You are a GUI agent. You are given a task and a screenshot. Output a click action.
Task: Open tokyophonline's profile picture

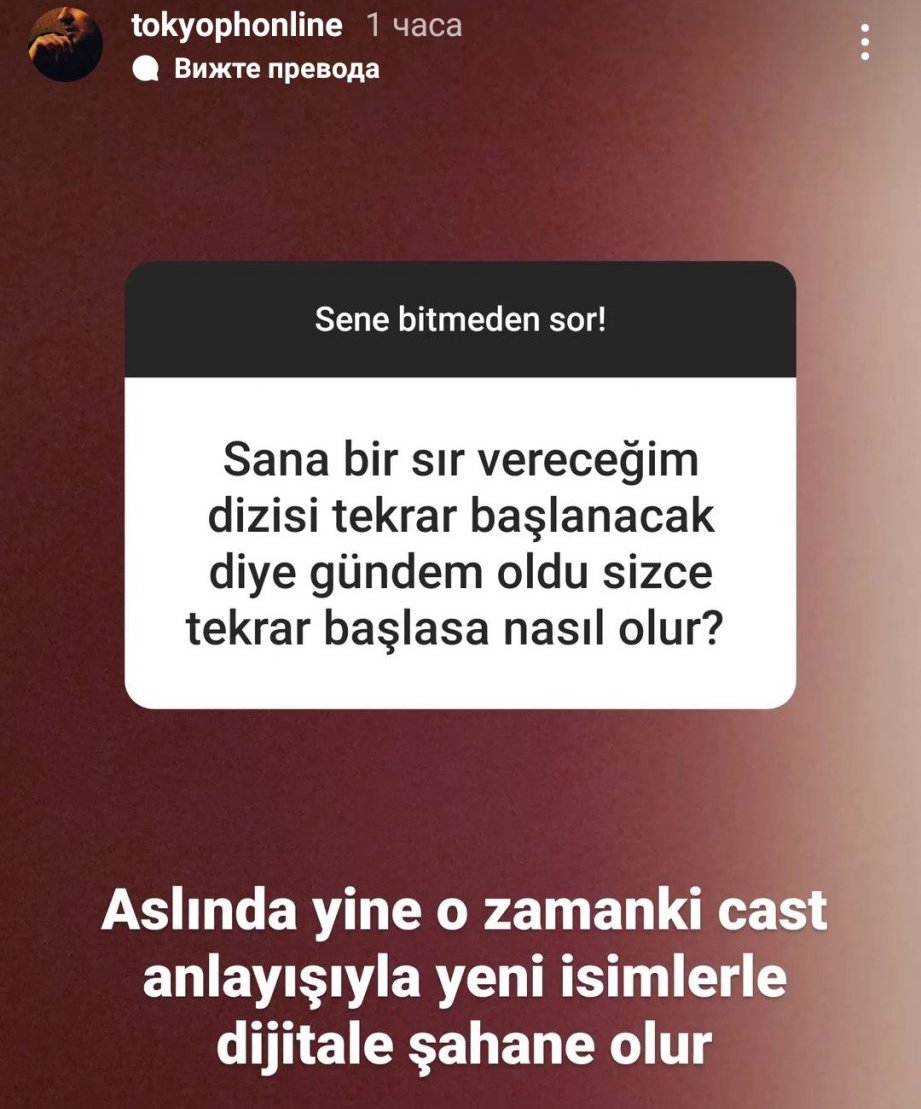[66, 44]
